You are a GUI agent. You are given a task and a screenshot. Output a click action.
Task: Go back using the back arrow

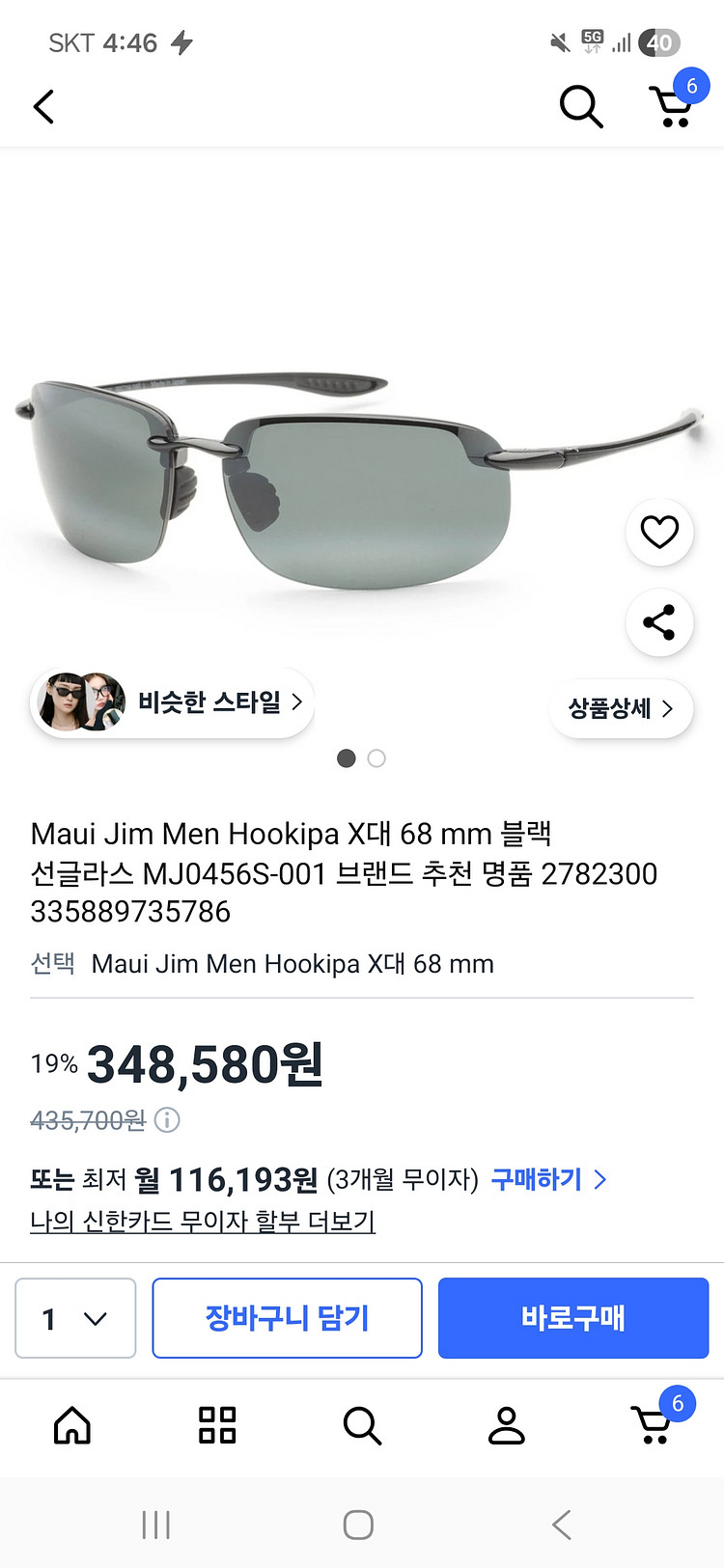coord(43,107)
